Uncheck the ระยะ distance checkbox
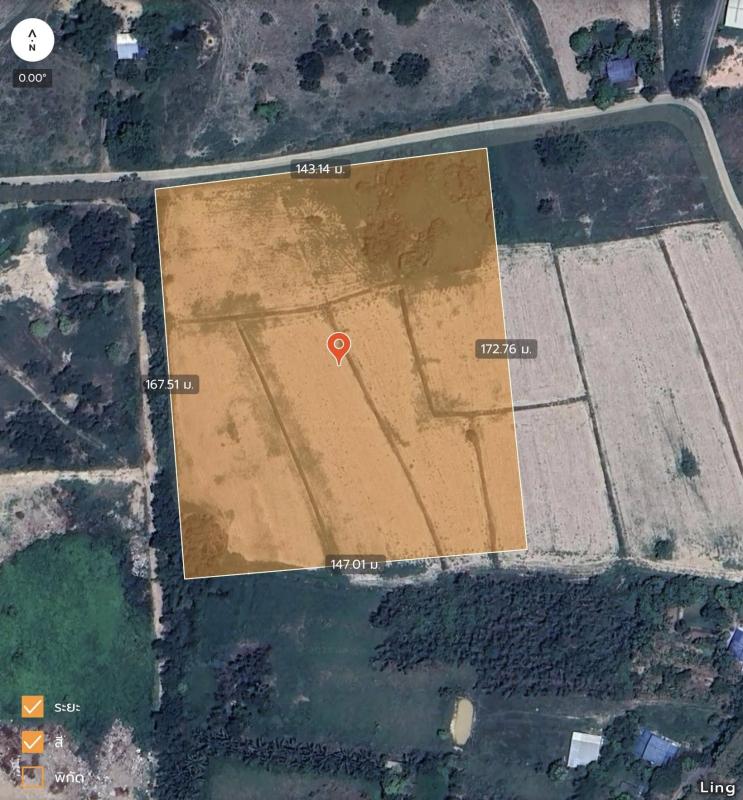 click(x=33, y=707)
